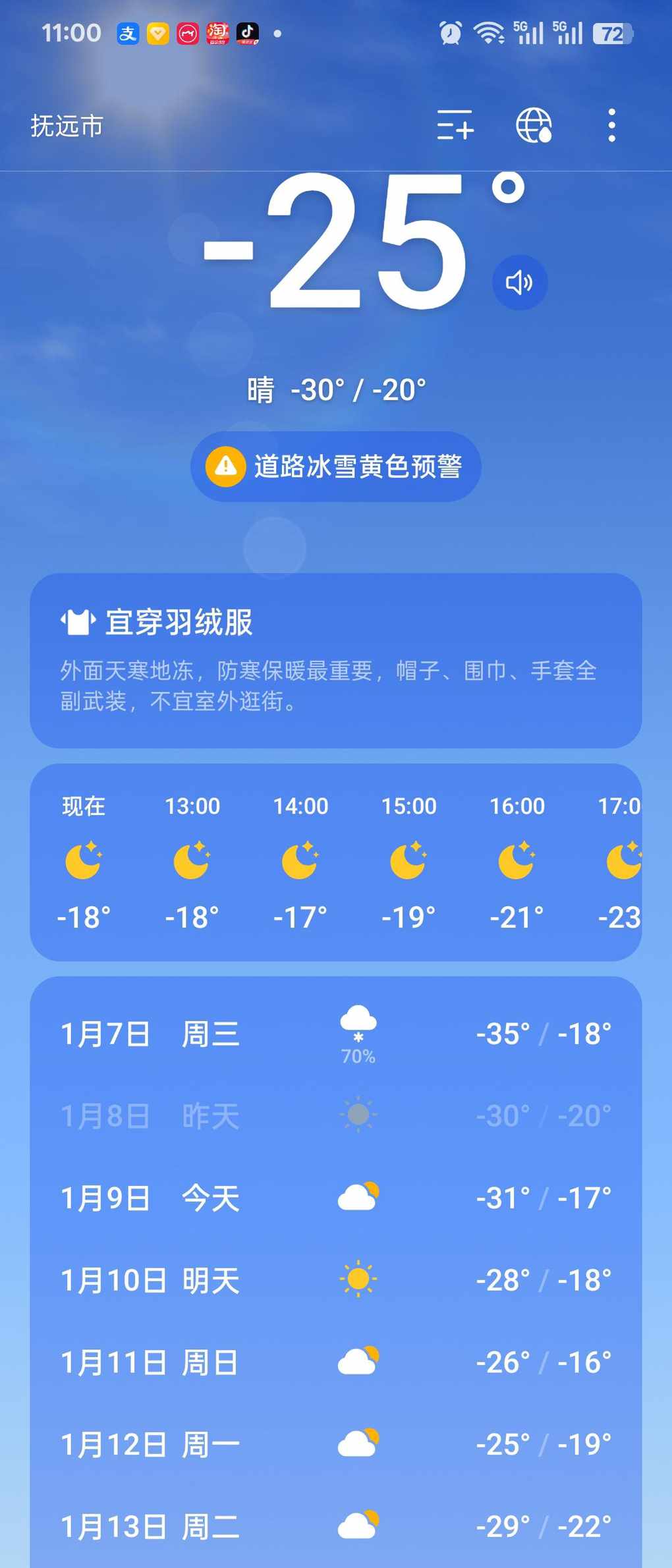The image size is (672, 1568).
Task: Open the three-dot overflow menu
Action: [x=611, y=125]
